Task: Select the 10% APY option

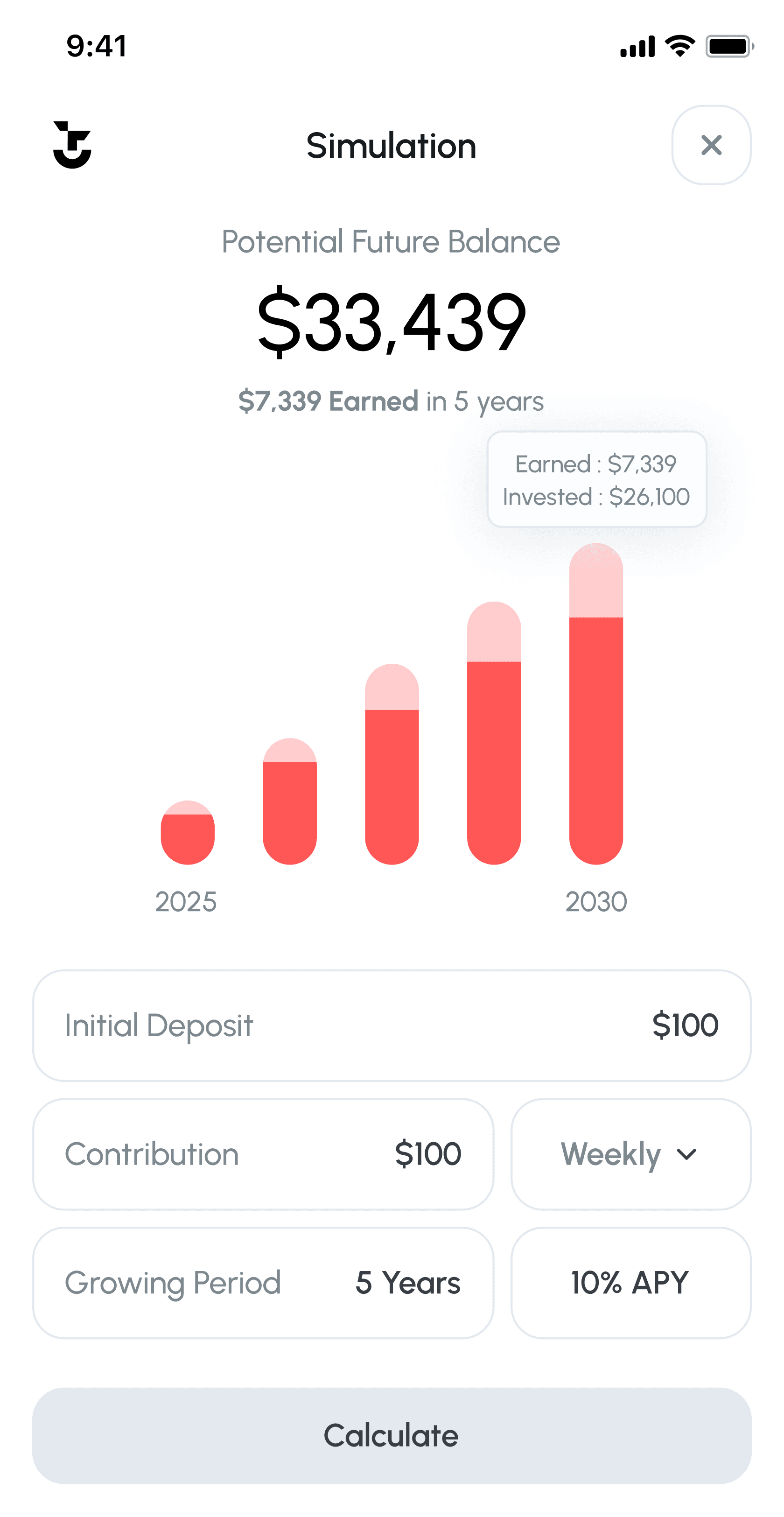Action: (x=631, y=1283)
